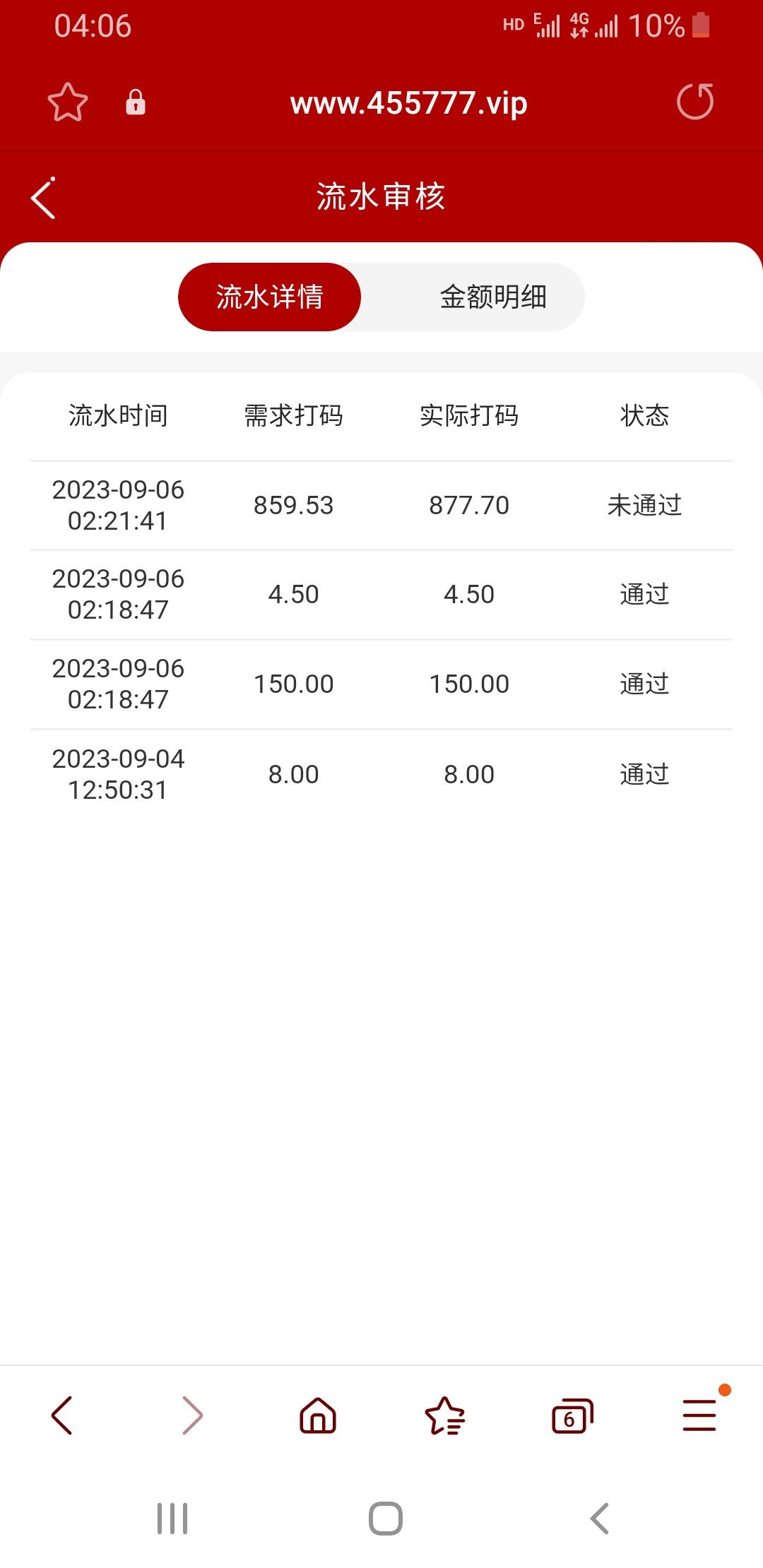Reload the current web page
This screenshot has width=763, height=1568.
pyautogui.click(x=695, y=102)
